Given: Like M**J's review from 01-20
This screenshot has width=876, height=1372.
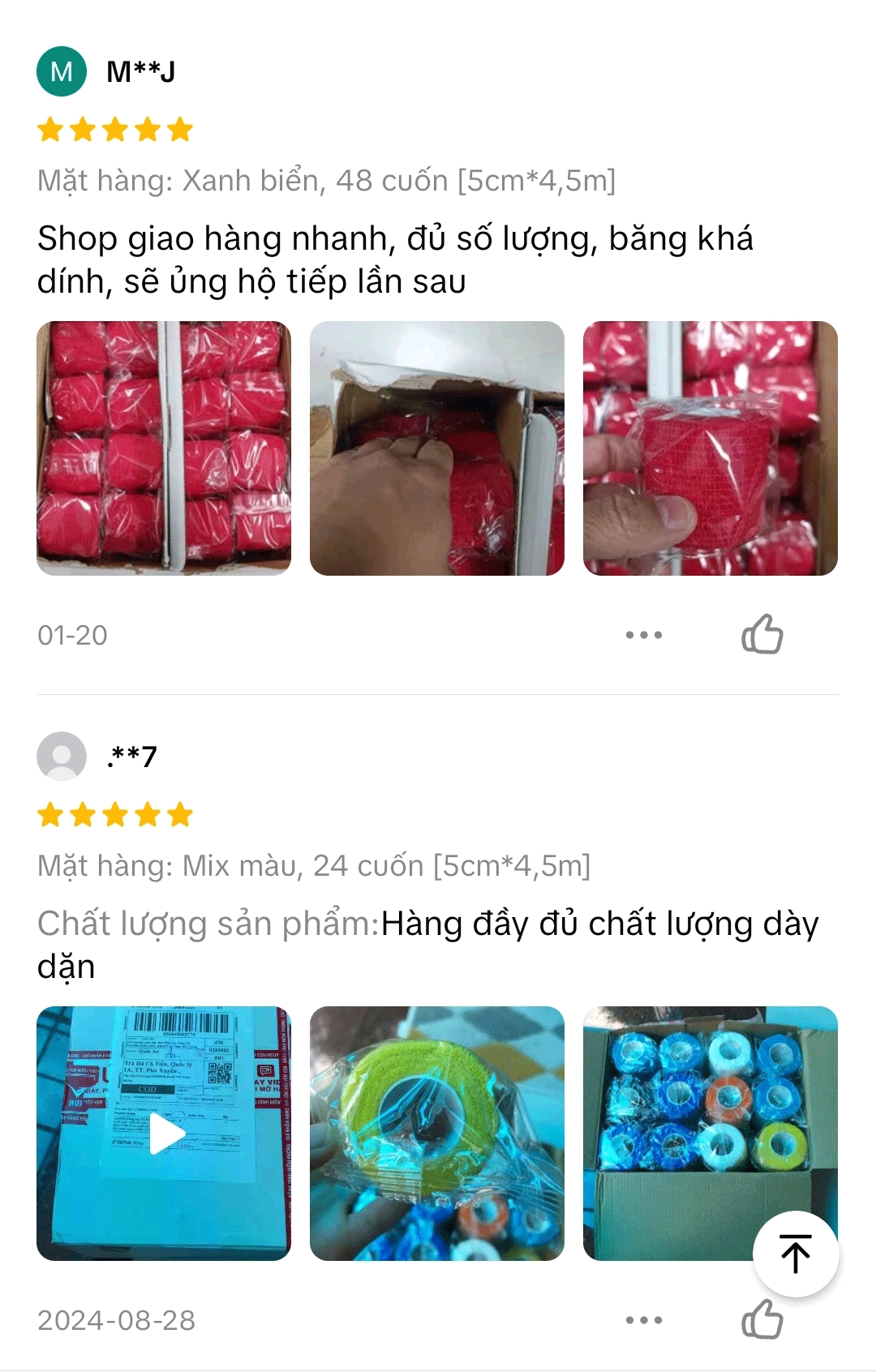Looking at the screenshot, I should click(762, 634).
